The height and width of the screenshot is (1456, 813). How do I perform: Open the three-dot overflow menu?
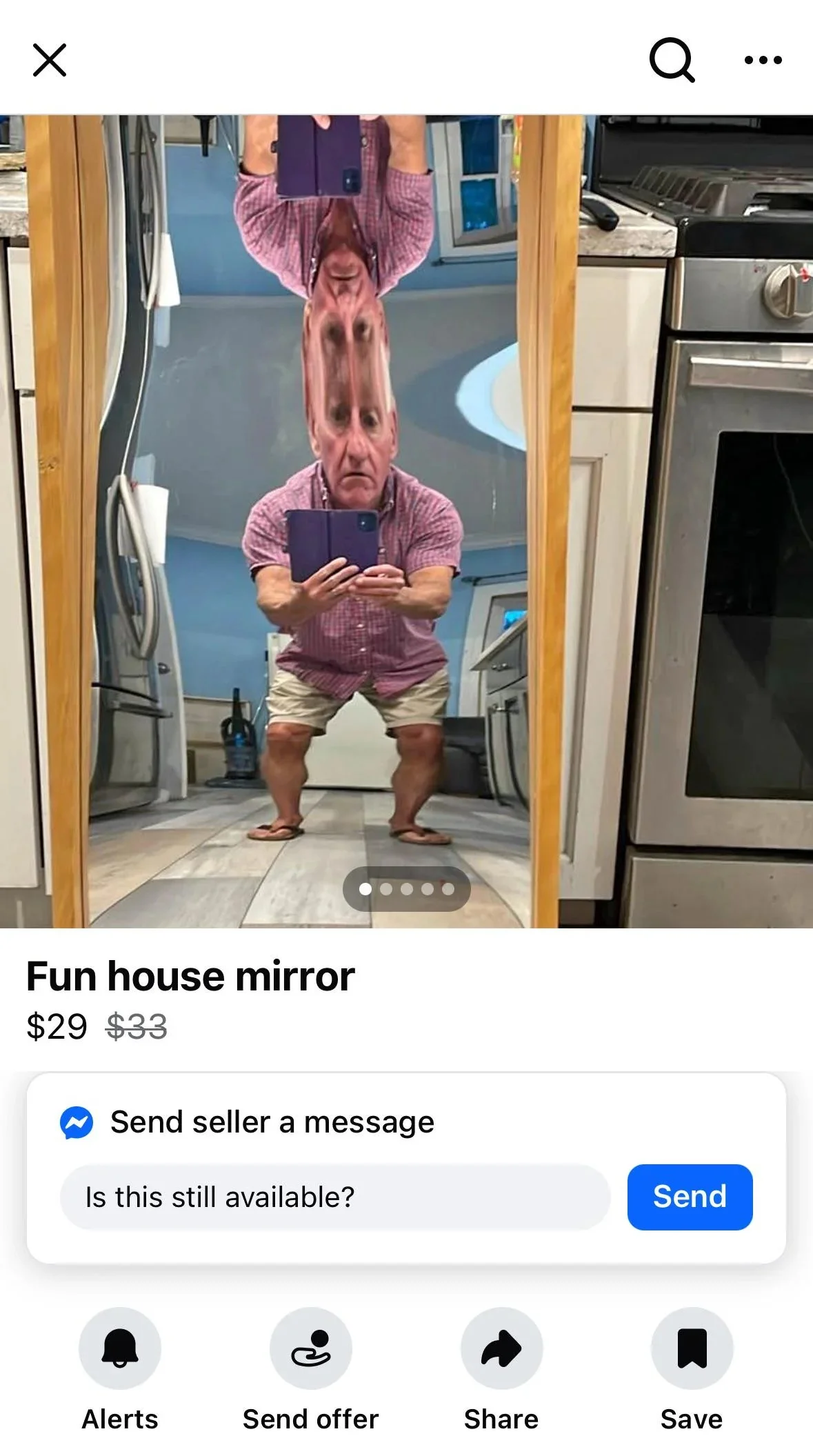763,60
